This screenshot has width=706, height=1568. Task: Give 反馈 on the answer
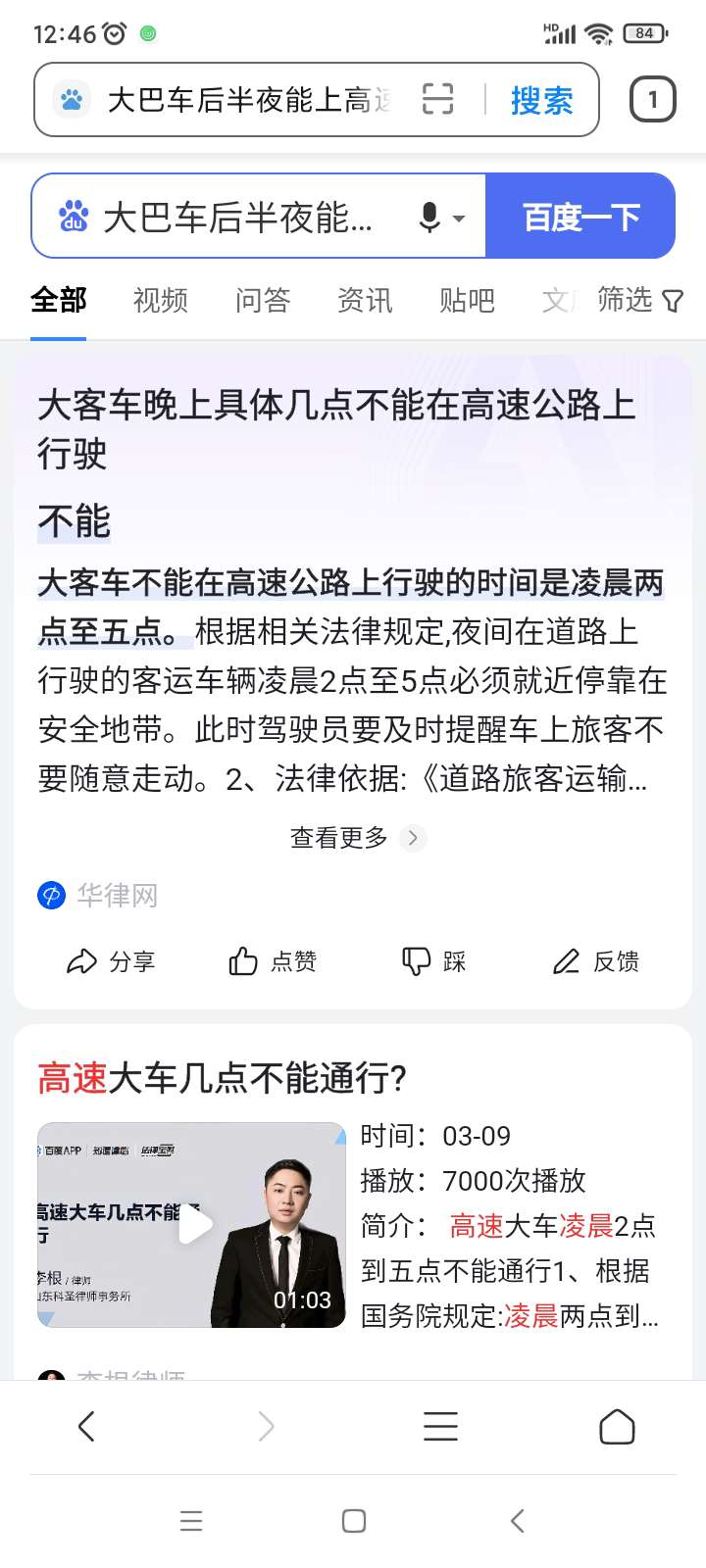pos(595,961)
